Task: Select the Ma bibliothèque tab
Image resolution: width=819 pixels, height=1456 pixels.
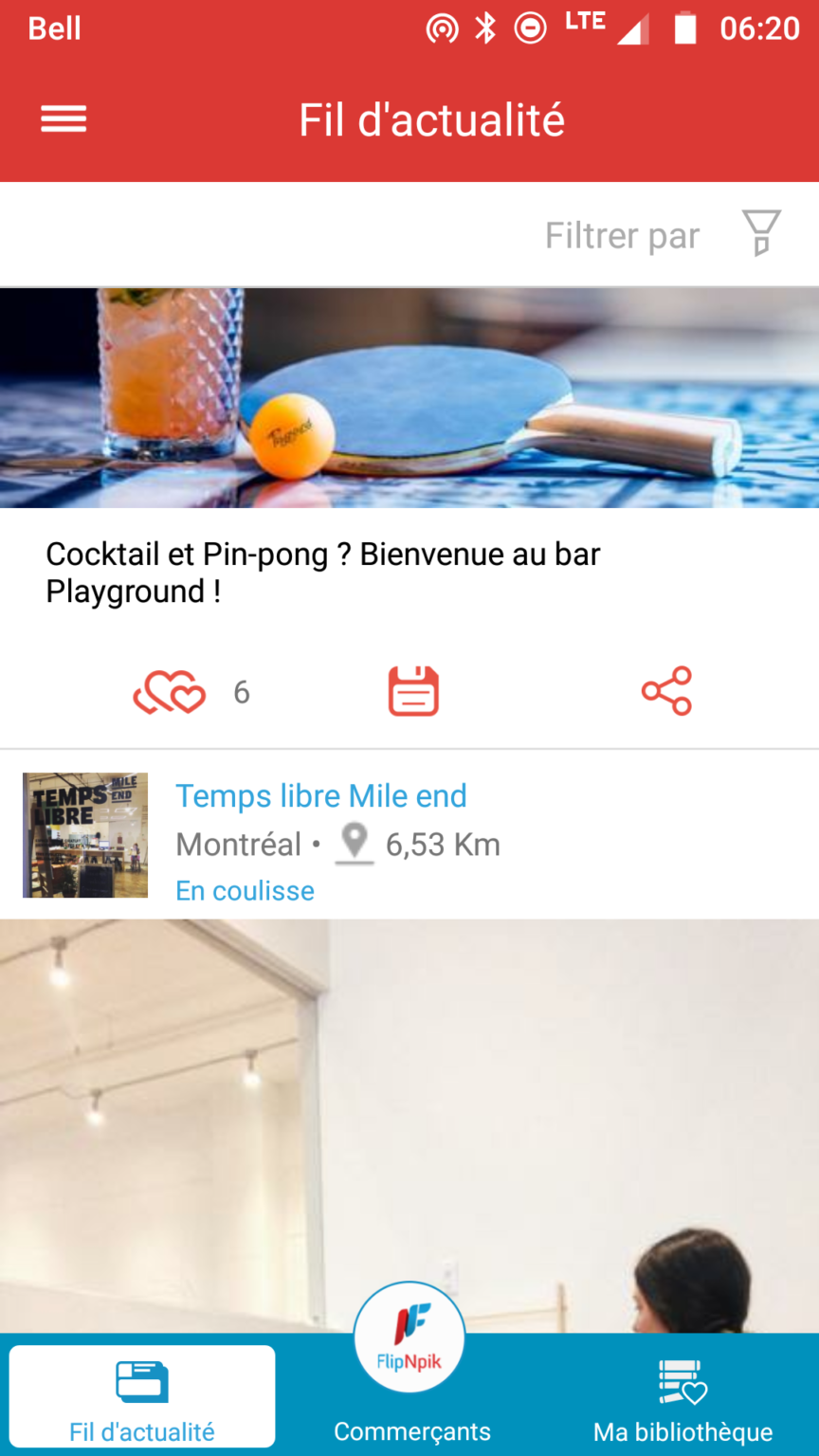Action: (x=682, y=1397)
